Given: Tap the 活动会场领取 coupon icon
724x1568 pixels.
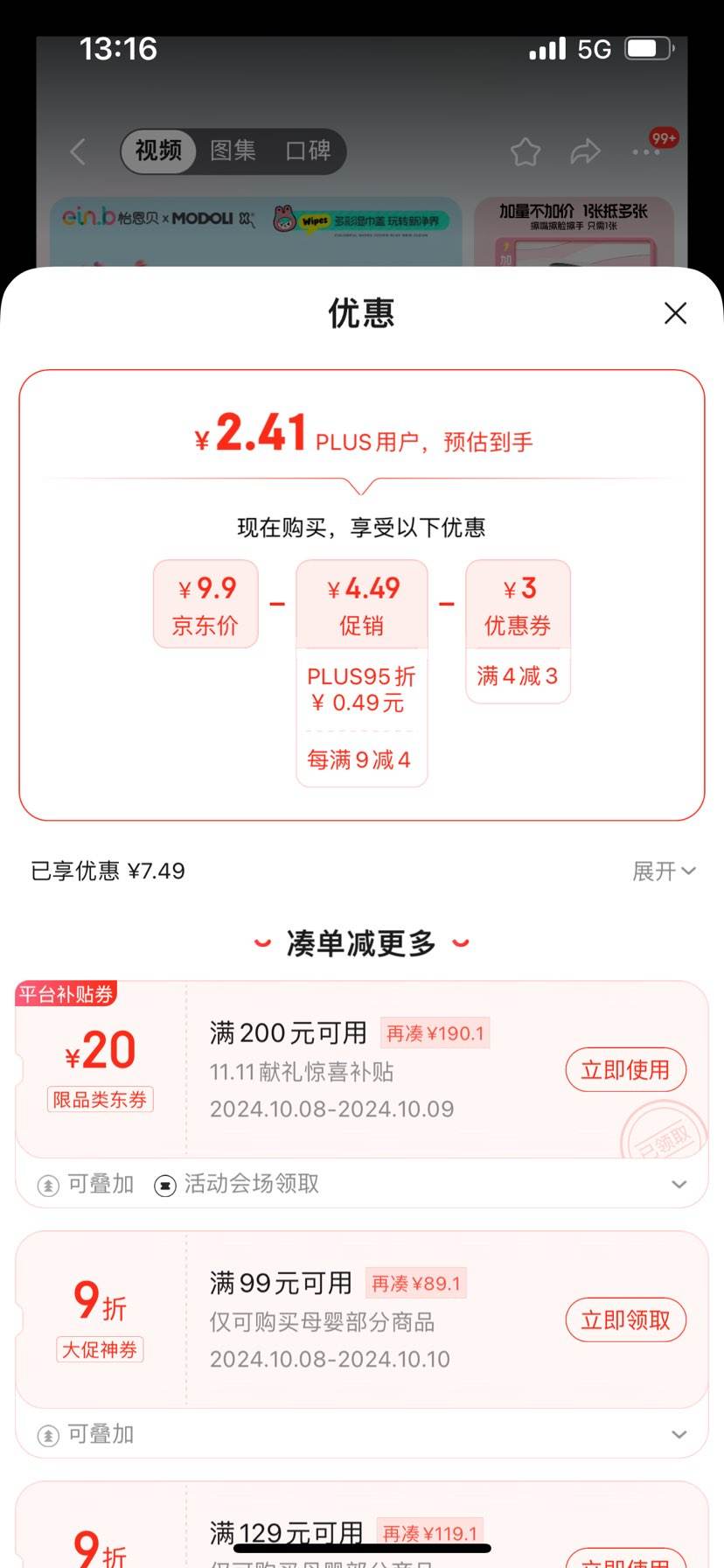Looking at the screenshot, I should pyautogui.click(x=164, y=1184).
